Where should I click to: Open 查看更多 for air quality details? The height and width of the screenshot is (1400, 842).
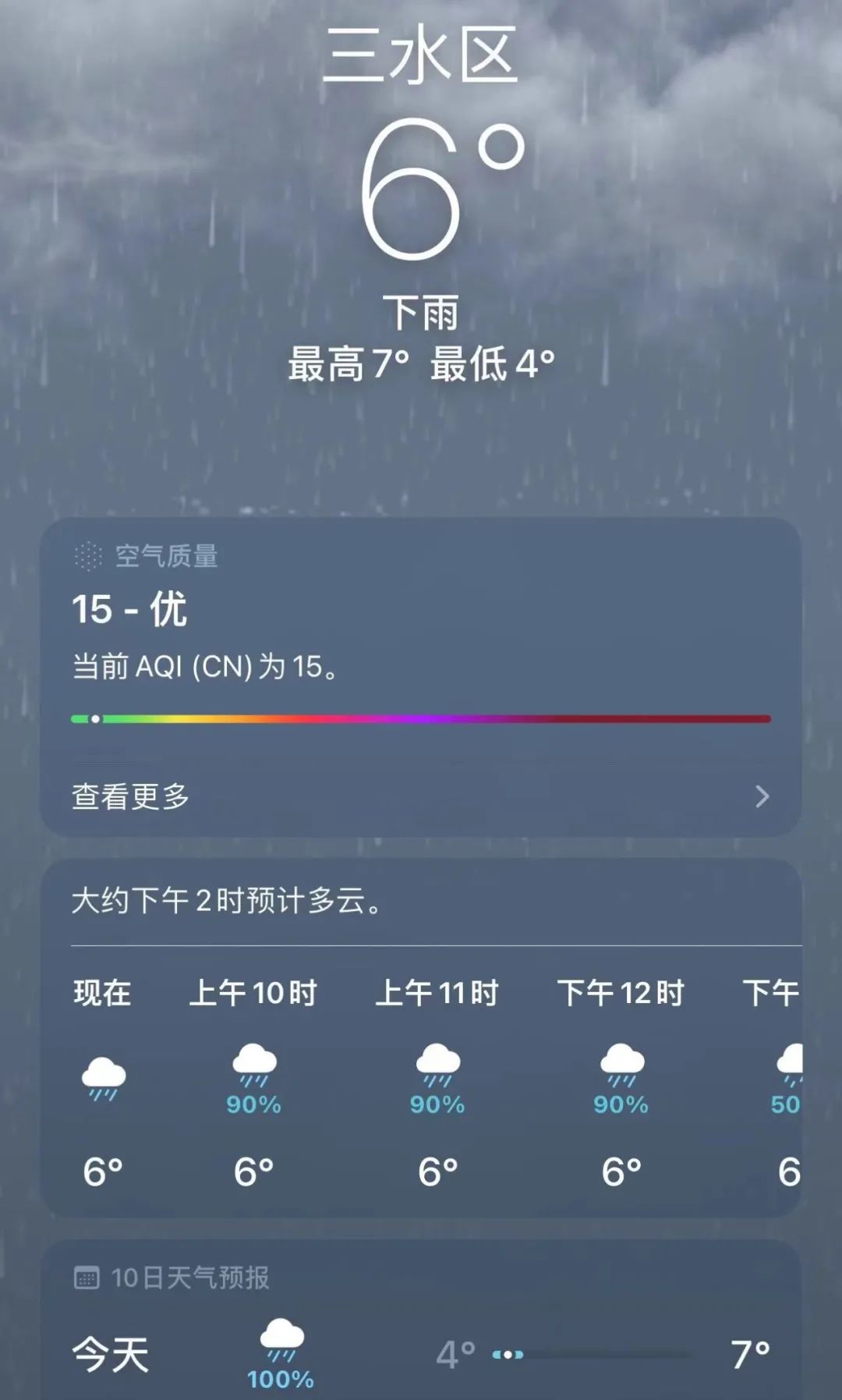[x=421, y=796]
